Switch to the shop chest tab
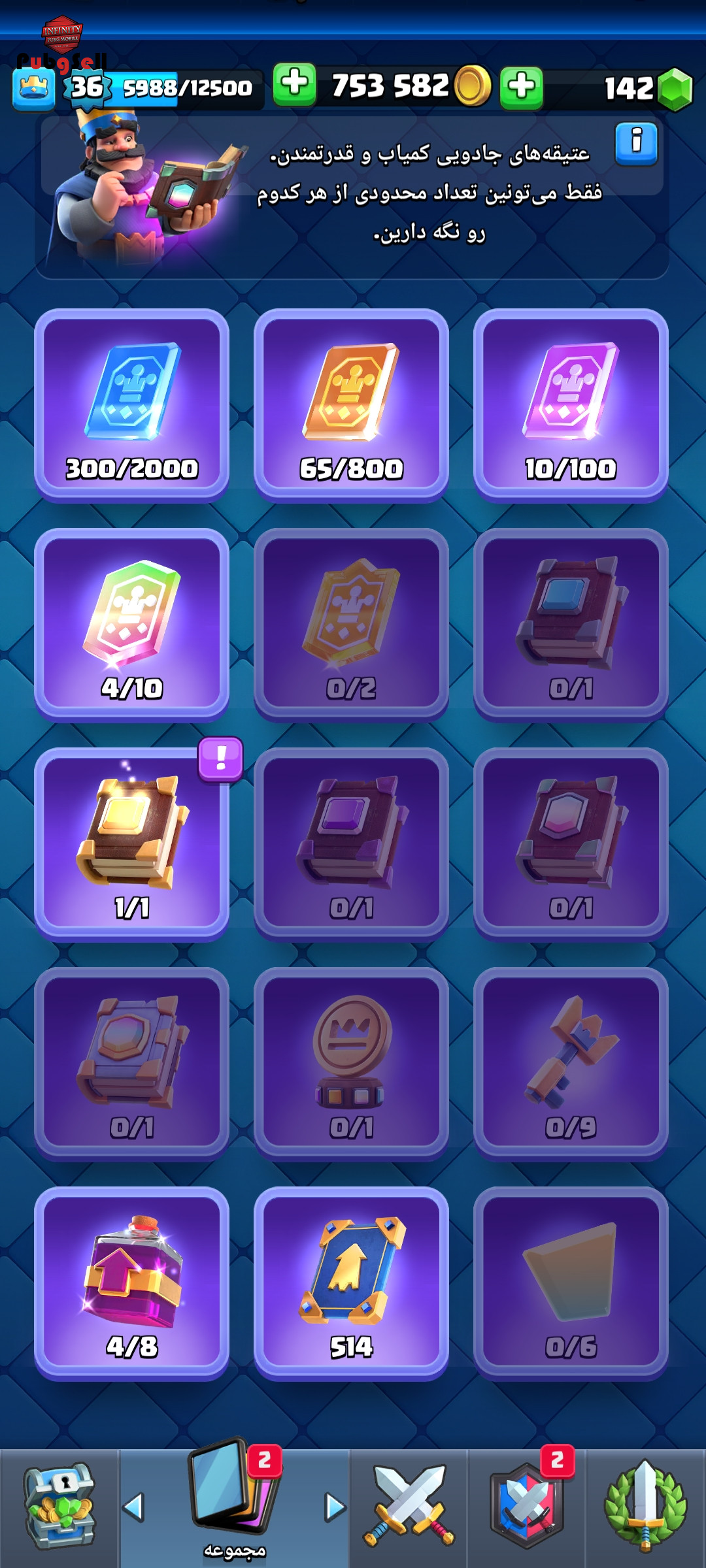 [x=59, y=1508]
